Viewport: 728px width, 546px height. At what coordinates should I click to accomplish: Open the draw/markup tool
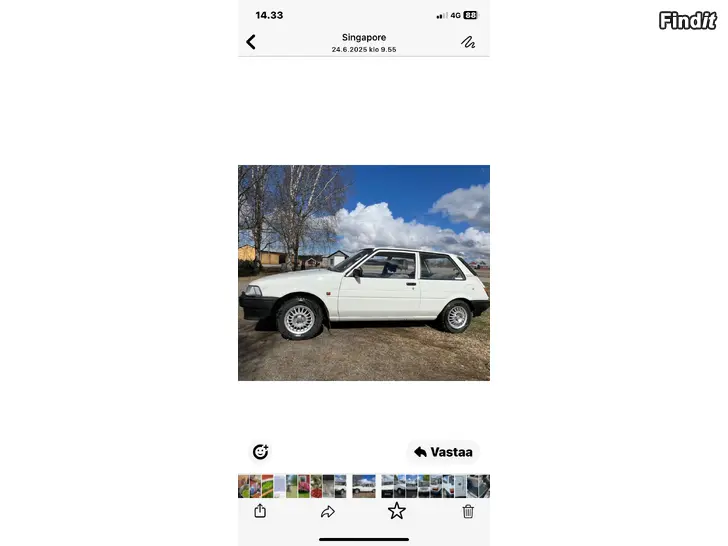pos(468,42)
